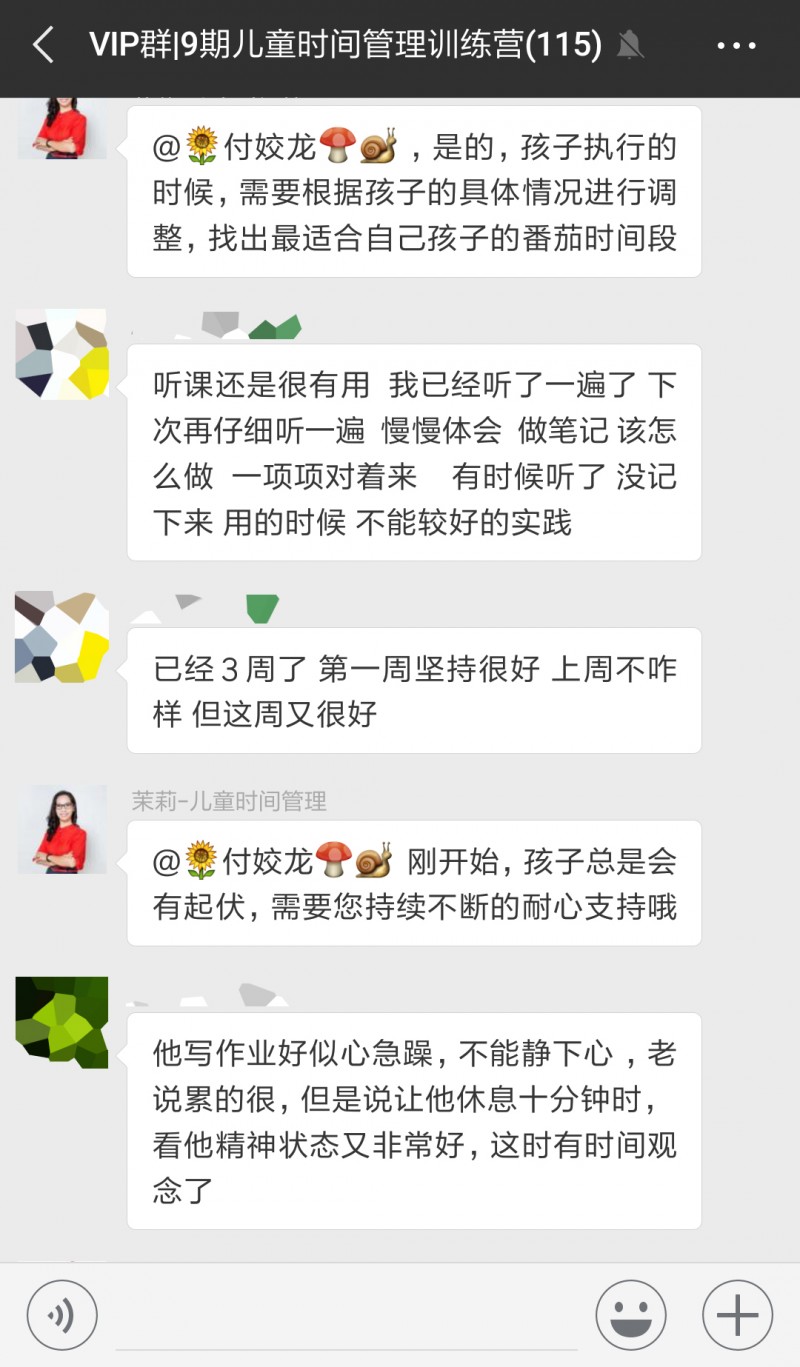
Task: Switch to voice message input
Action: [x=62, y=1315]
